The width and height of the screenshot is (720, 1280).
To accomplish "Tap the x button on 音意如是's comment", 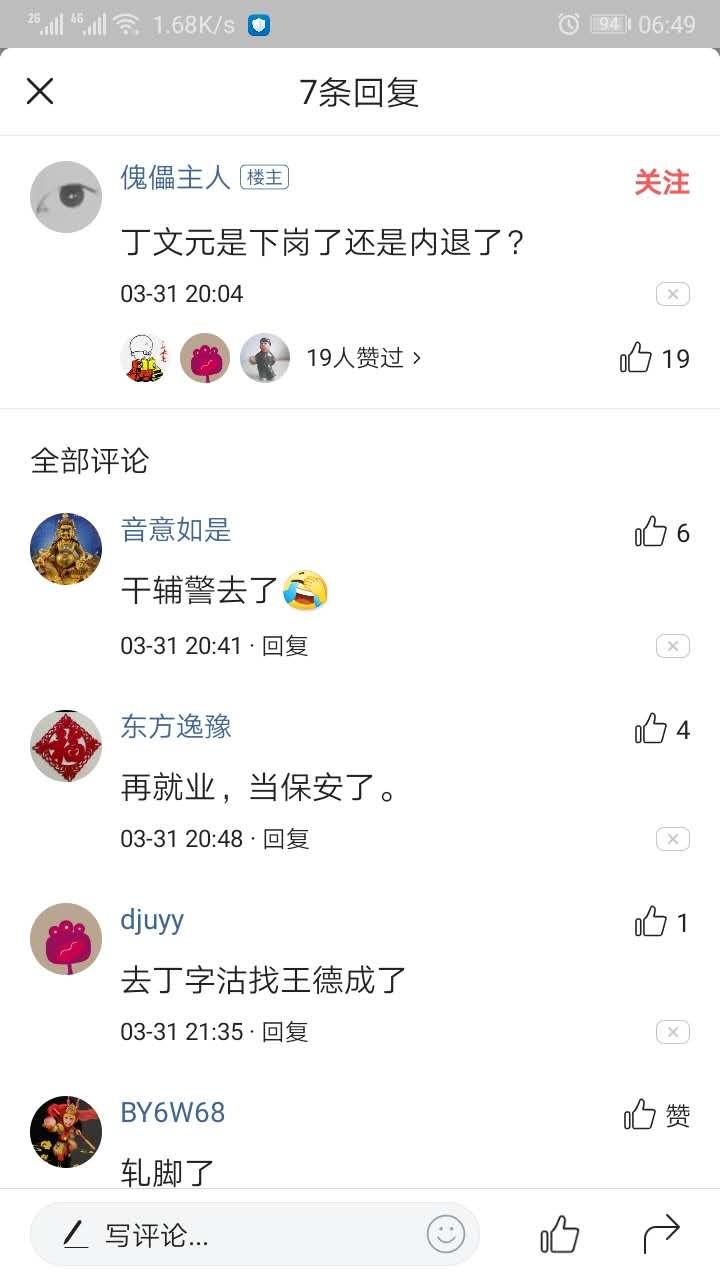I will (672, 645).
